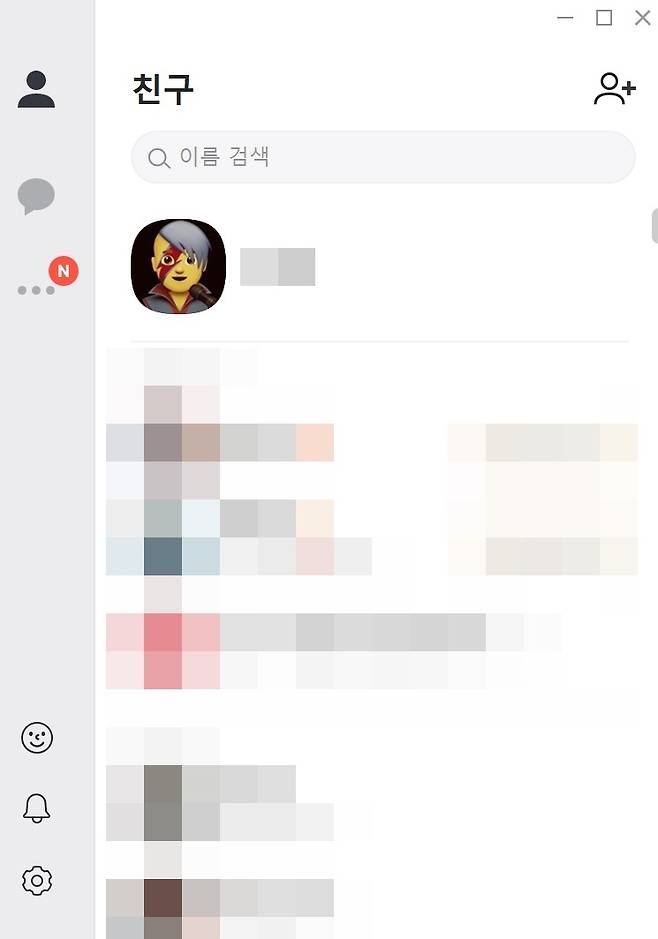Switch to the friends tab
The image size is (658, 939).
pos(37,89)
